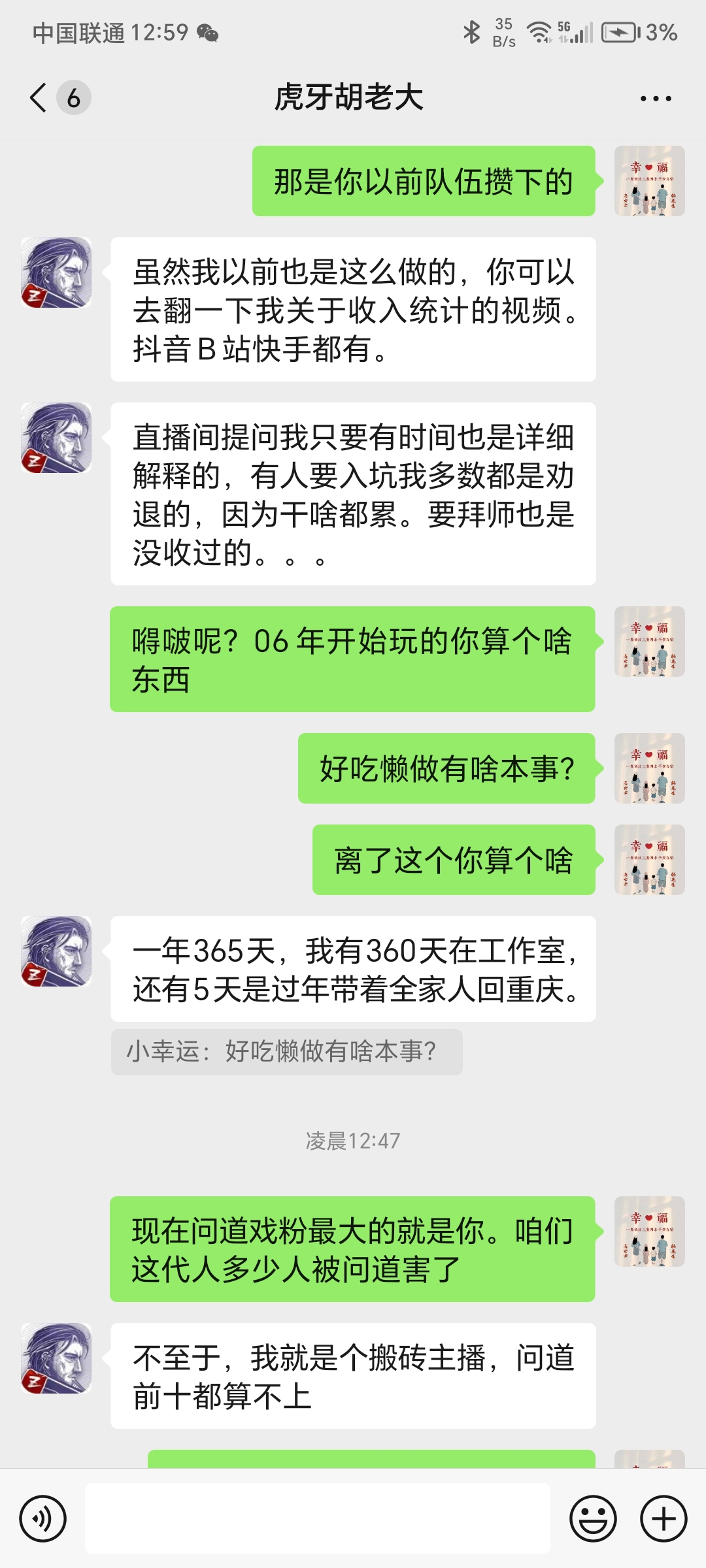
Task: Open the chat info overflow menu
Action: point(655,99)
